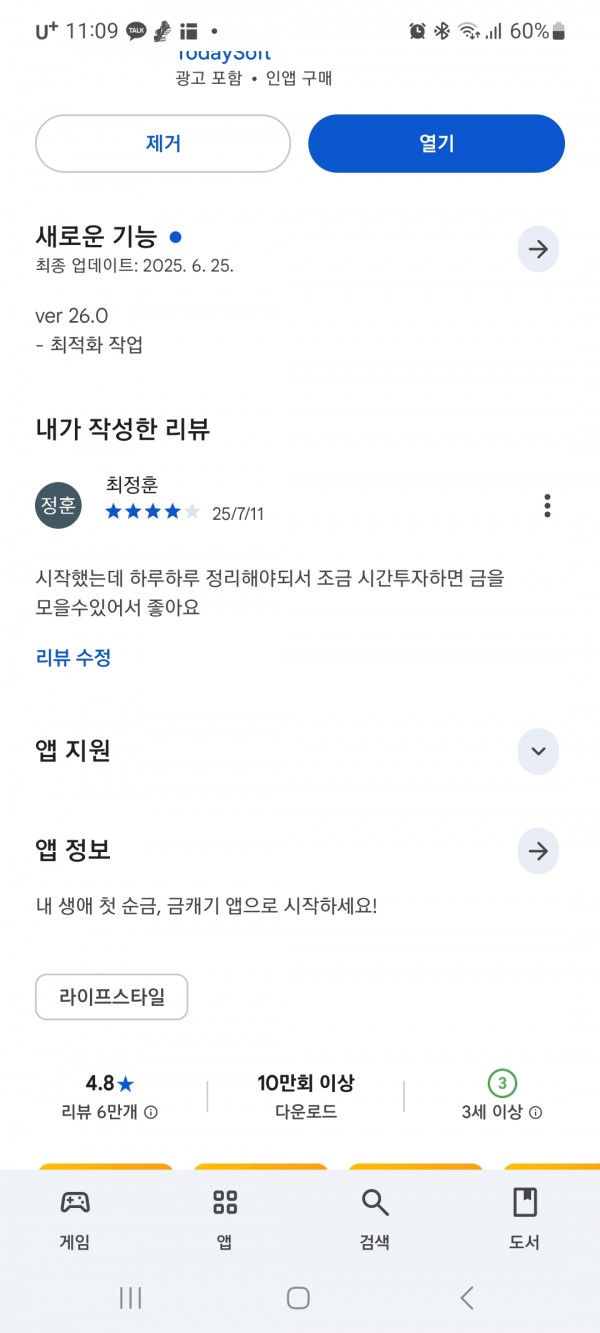Open the overflow menu on my review
The width and height of the screenshot is (600, 1333).
(x=547, y=505)
